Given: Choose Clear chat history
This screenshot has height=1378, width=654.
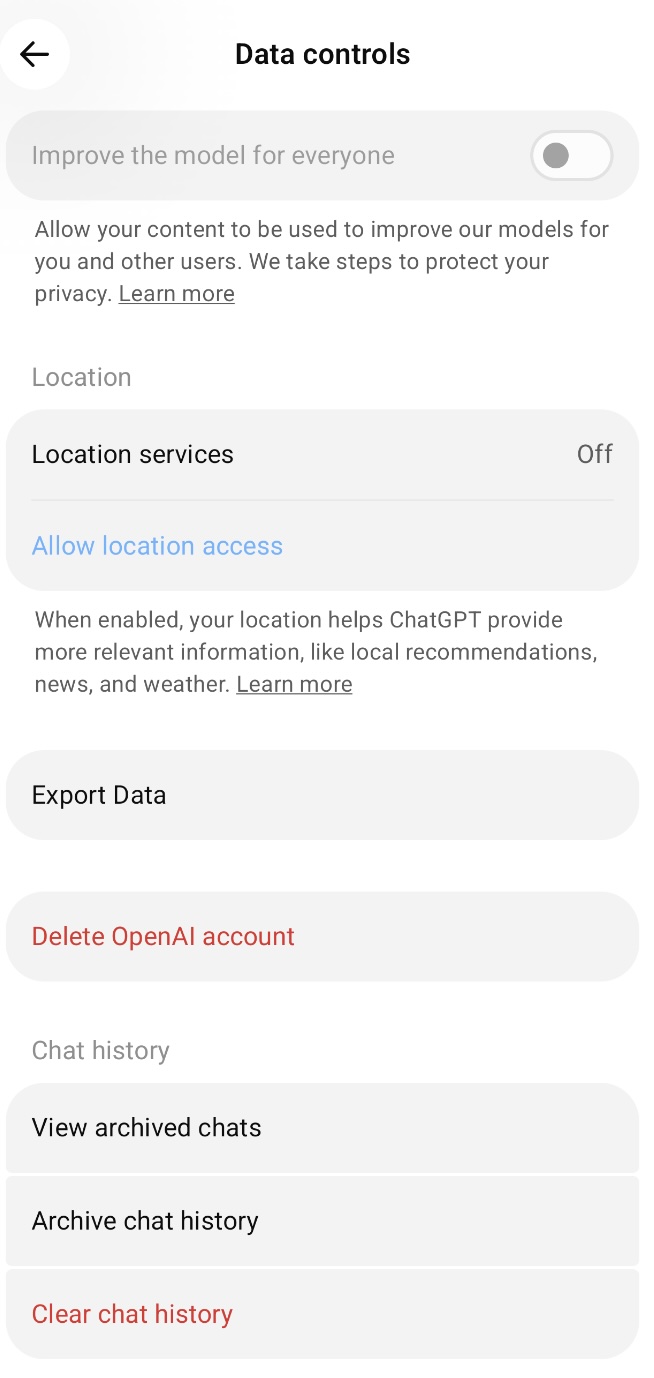Looking at the screenshot, I should point(322,1314).
